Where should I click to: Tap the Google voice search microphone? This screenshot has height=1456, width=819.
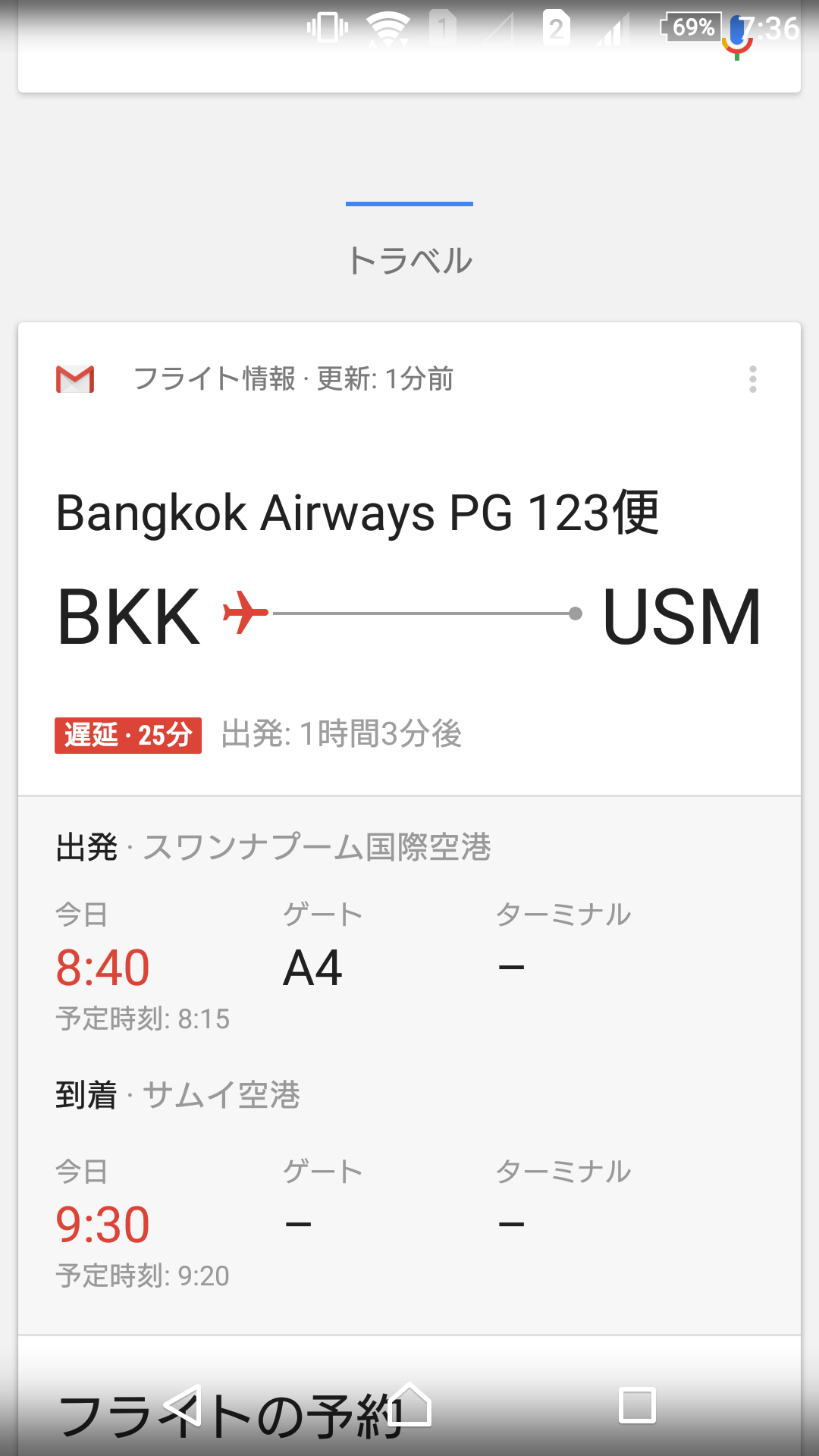pos(736,38)
